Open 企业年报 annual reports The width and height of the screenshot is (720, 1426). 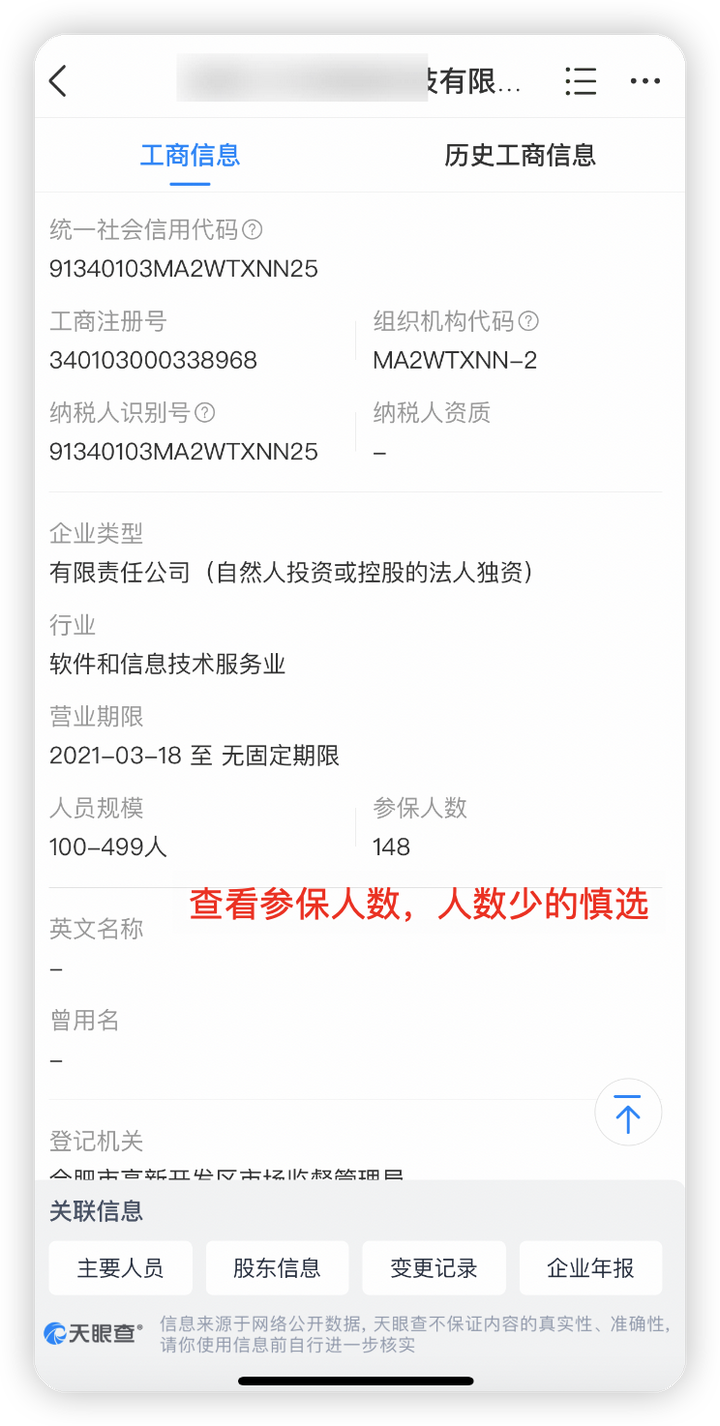click(590, 1268)
